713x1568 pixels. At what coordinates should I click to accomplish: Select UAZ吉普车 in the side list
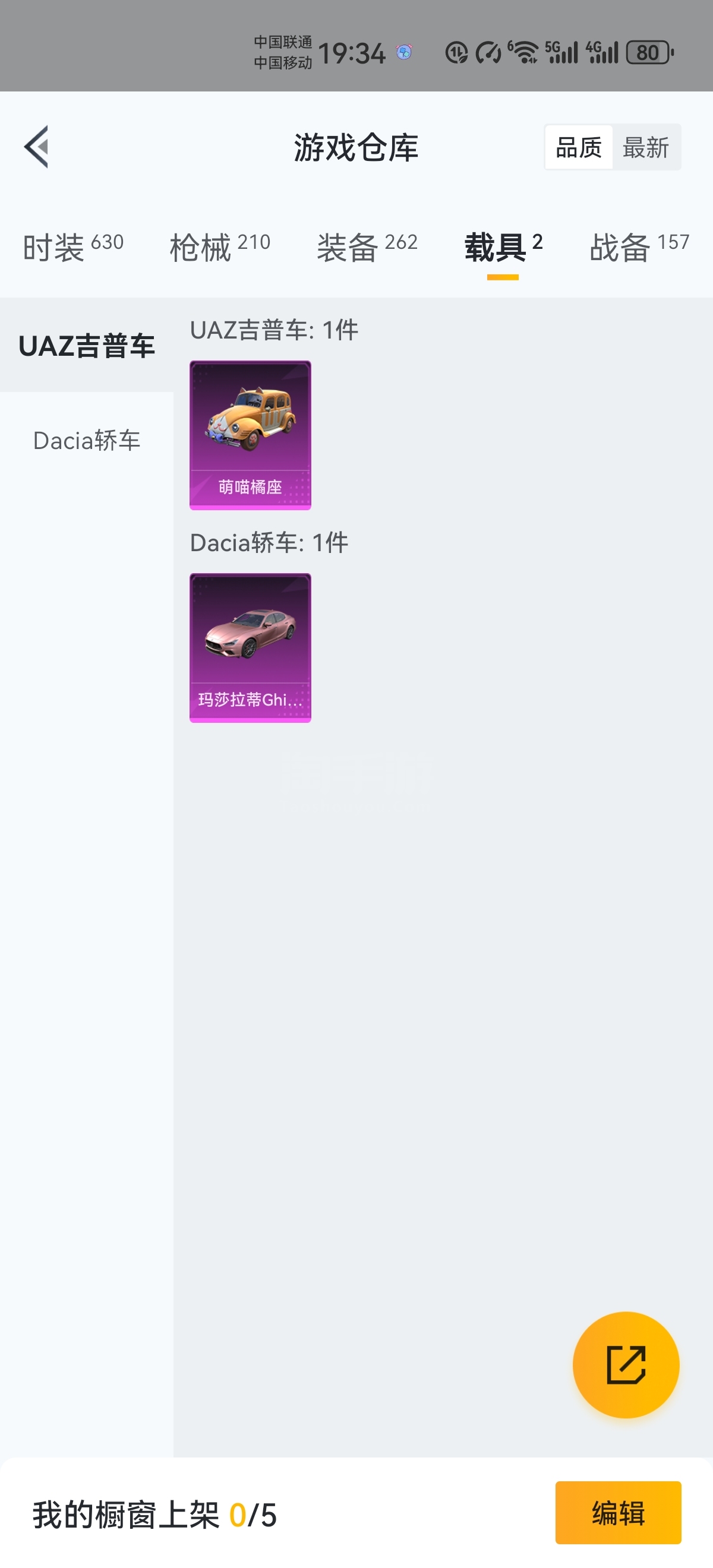(87, 346)
